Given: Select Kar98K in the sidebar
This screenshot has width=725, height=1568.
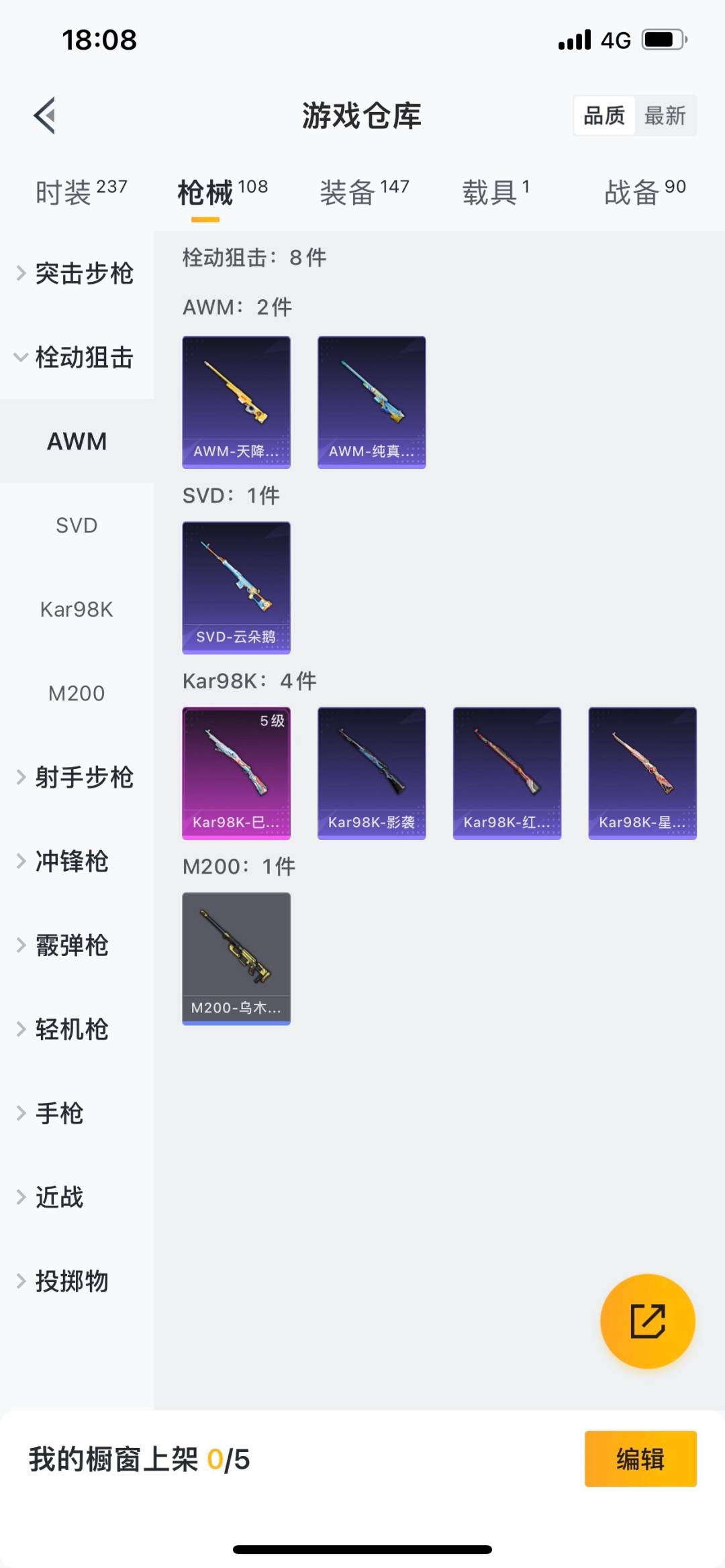Looking at the screenshot, I should point(77,609).
